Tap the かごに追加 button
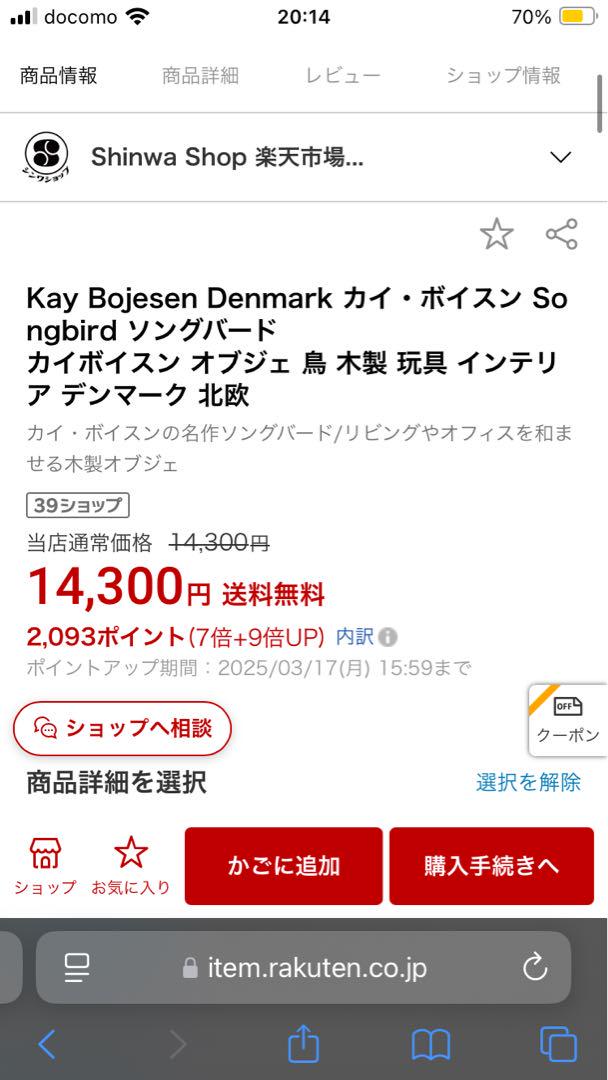 point(284,866)
